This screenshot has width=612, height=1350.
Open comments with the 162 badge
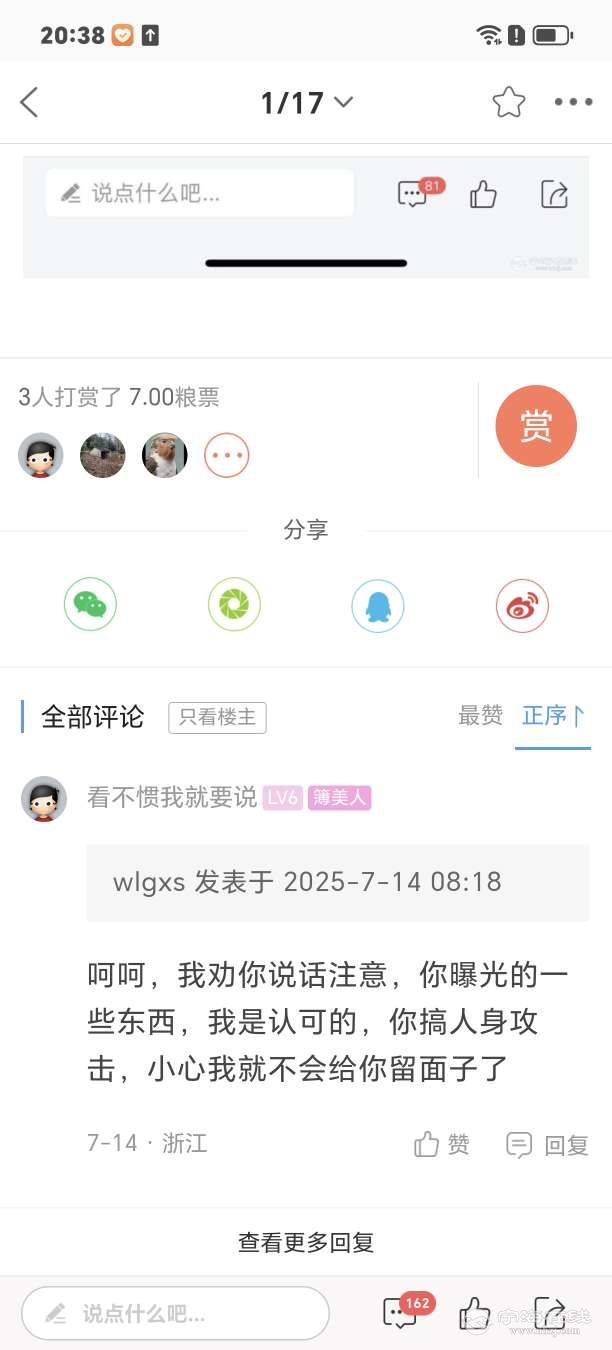tap(402, 1313)
